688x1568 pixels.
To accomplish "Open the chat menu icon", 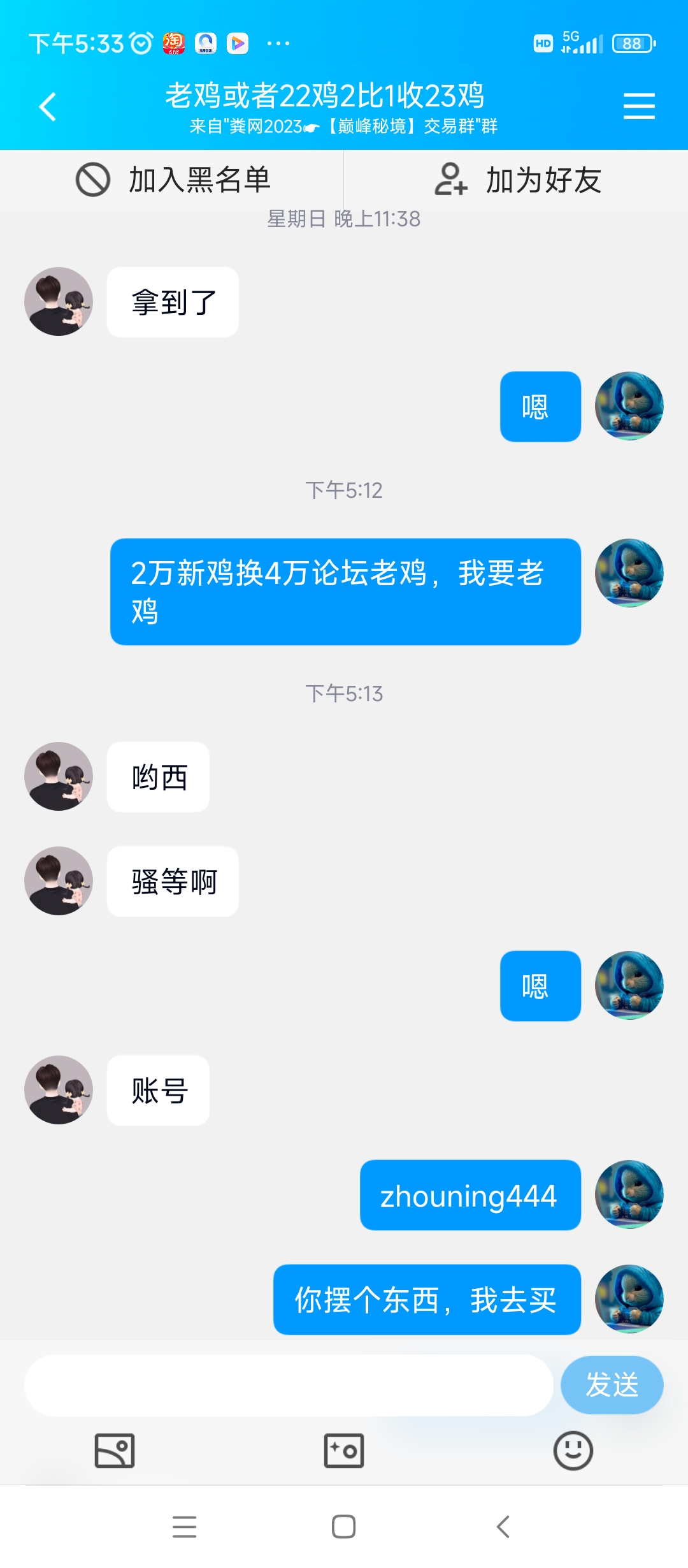I will tap(639, 106).
